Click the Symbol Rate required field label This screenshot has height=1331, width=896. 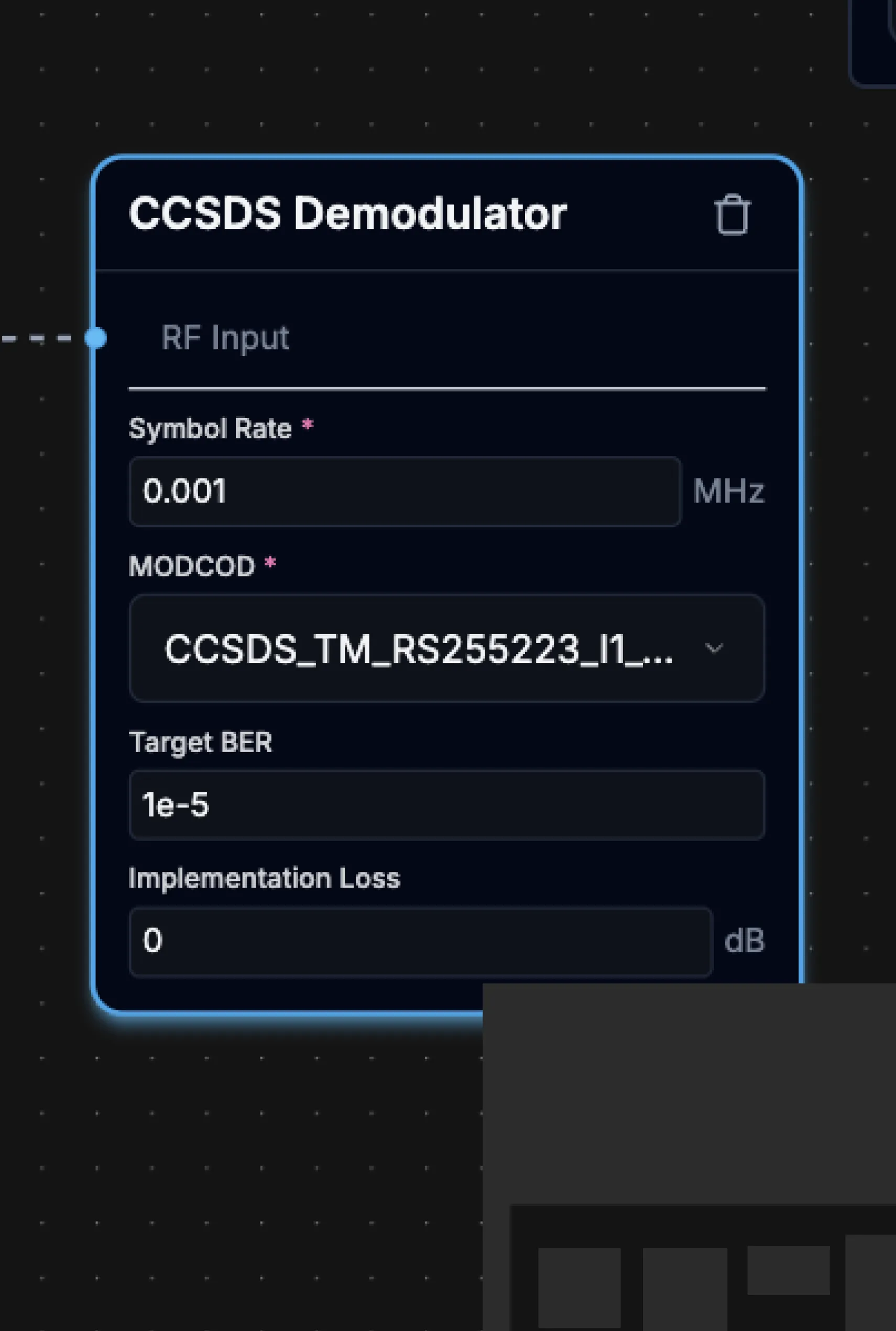point(210,428)
